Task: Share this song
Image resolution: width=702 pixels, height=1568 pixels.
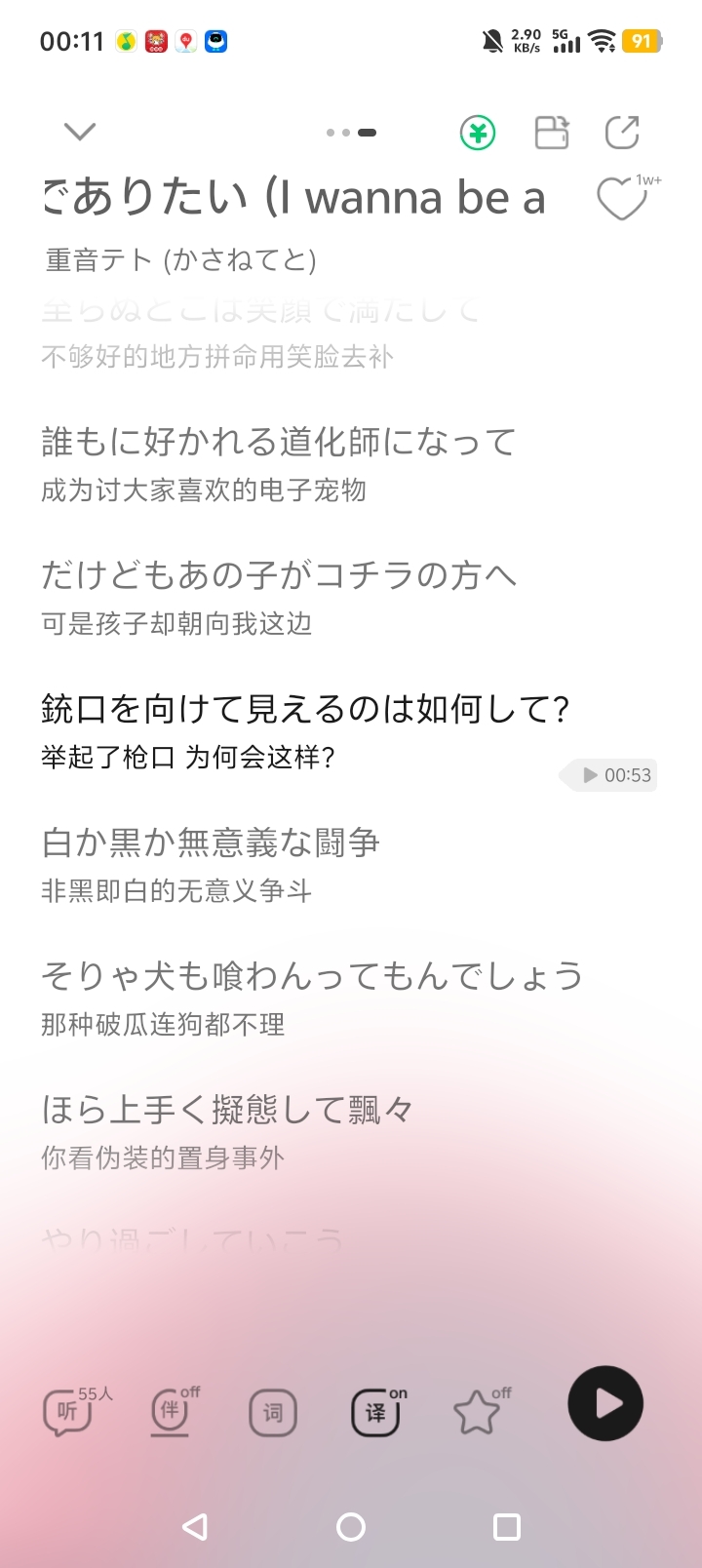Action: coord(622,133)
